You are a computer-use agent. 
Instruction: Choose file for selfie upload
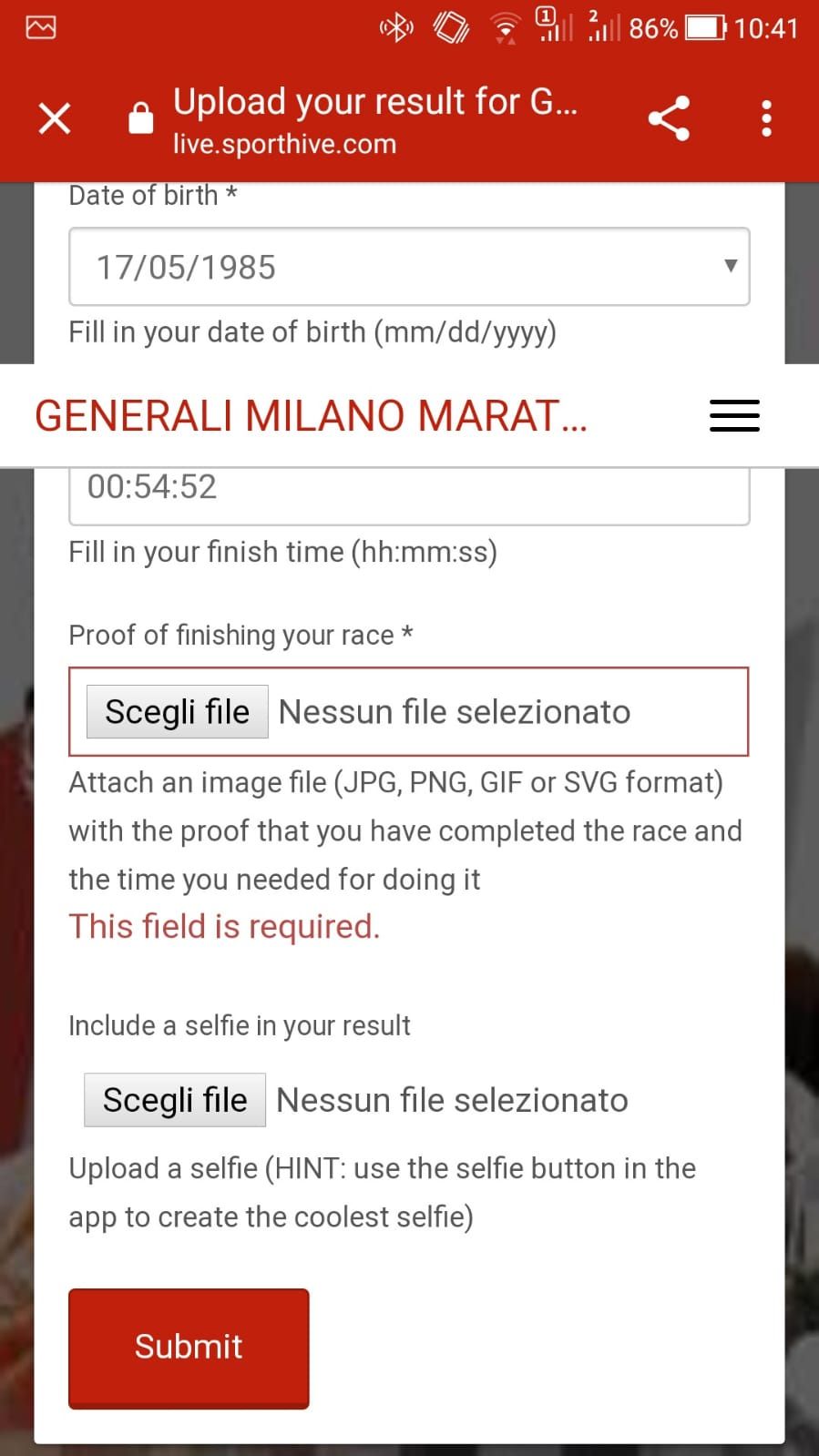pyautogui.click(x=175, y=1100)
